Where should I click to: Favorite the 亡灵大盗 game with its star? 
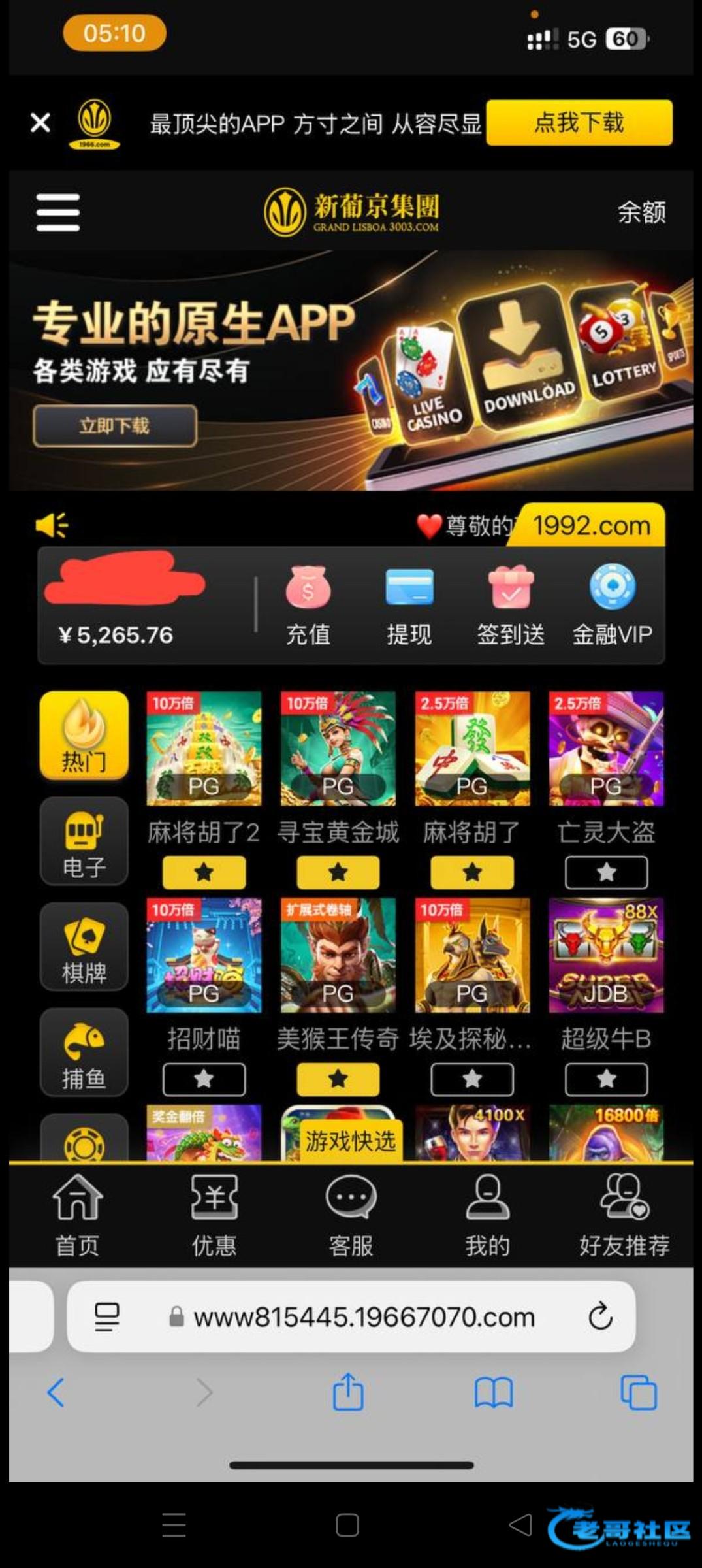[x=606, y=872]
